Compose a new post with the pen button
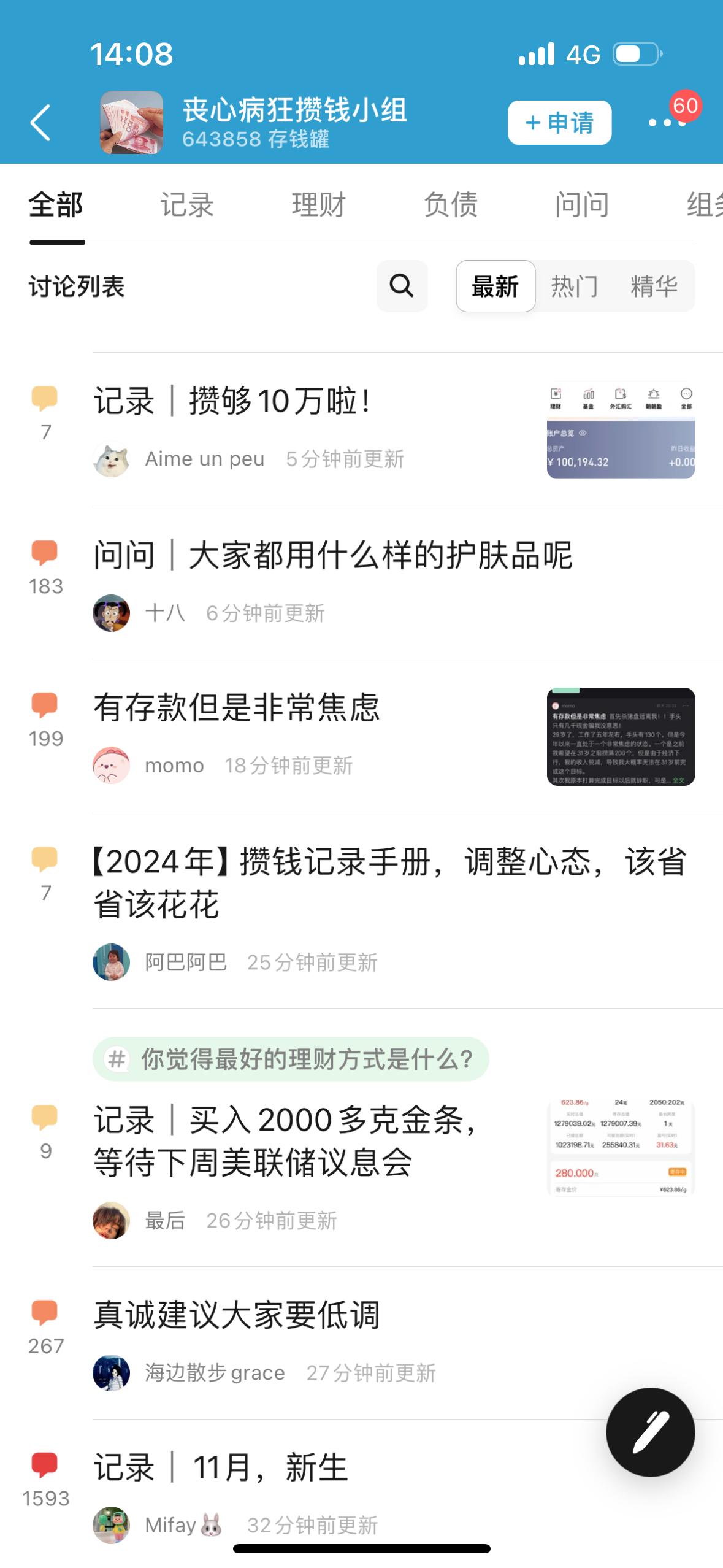Image resolution: width=723 pixels, height=1568 pixels. click(650, 1432)
